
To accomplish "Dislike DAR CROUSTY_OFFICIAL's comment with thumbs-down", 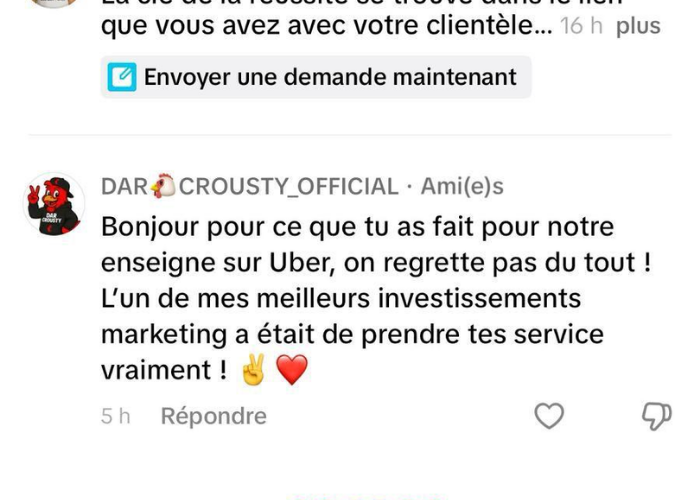I will tap(655, 416).
